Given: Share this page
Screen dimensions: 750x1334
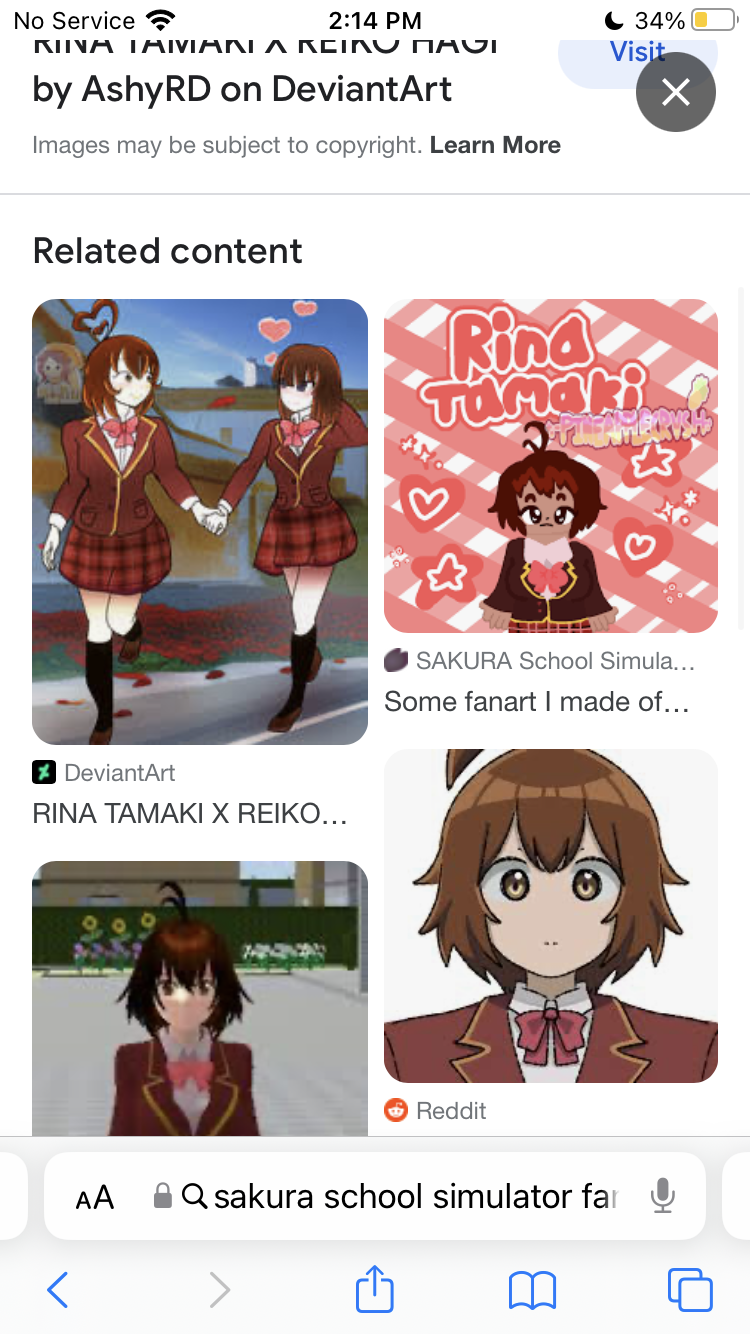Looking at the screenshot, I should click(375, 1289).
